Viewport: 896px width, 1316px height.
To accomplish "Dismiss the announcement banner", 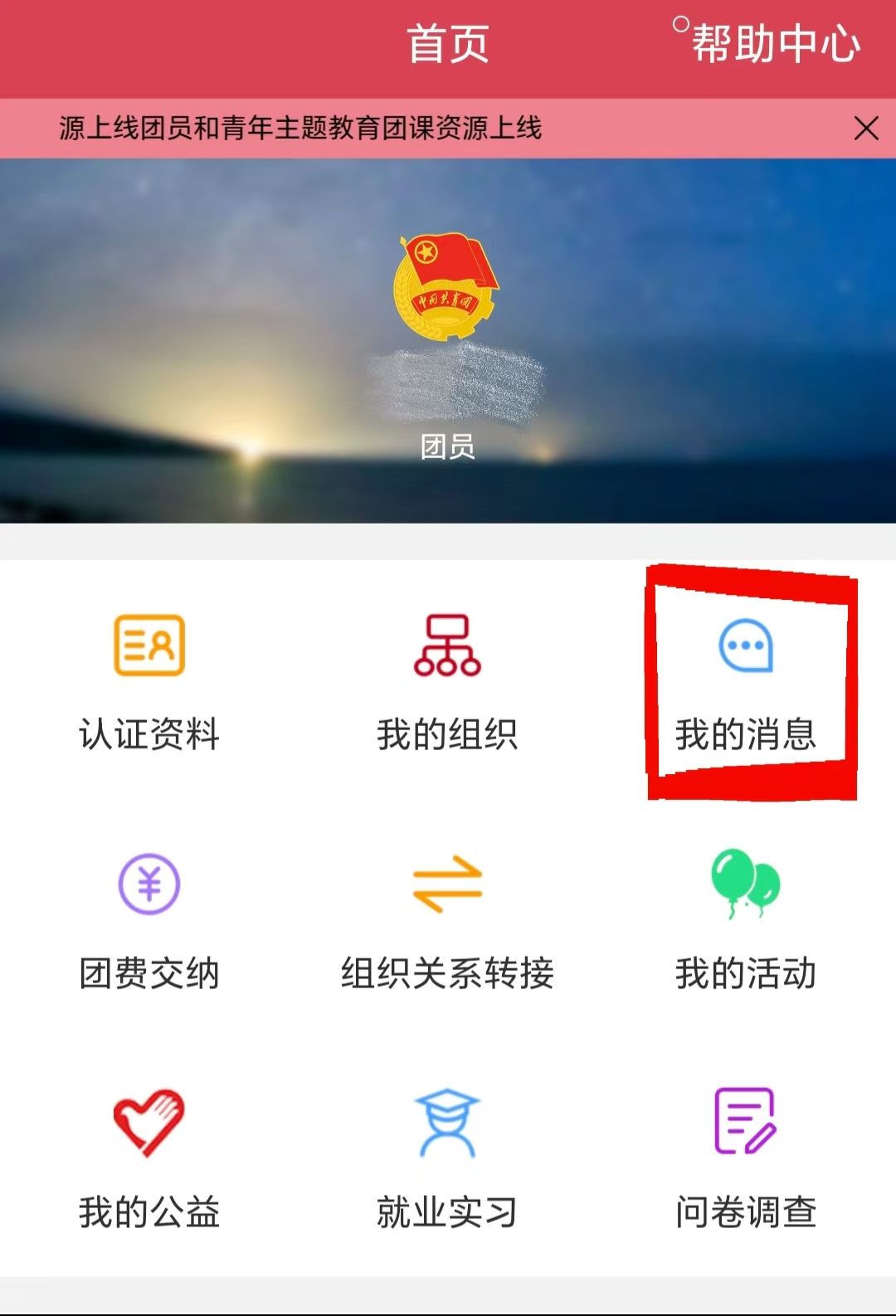I will point(865,129).
